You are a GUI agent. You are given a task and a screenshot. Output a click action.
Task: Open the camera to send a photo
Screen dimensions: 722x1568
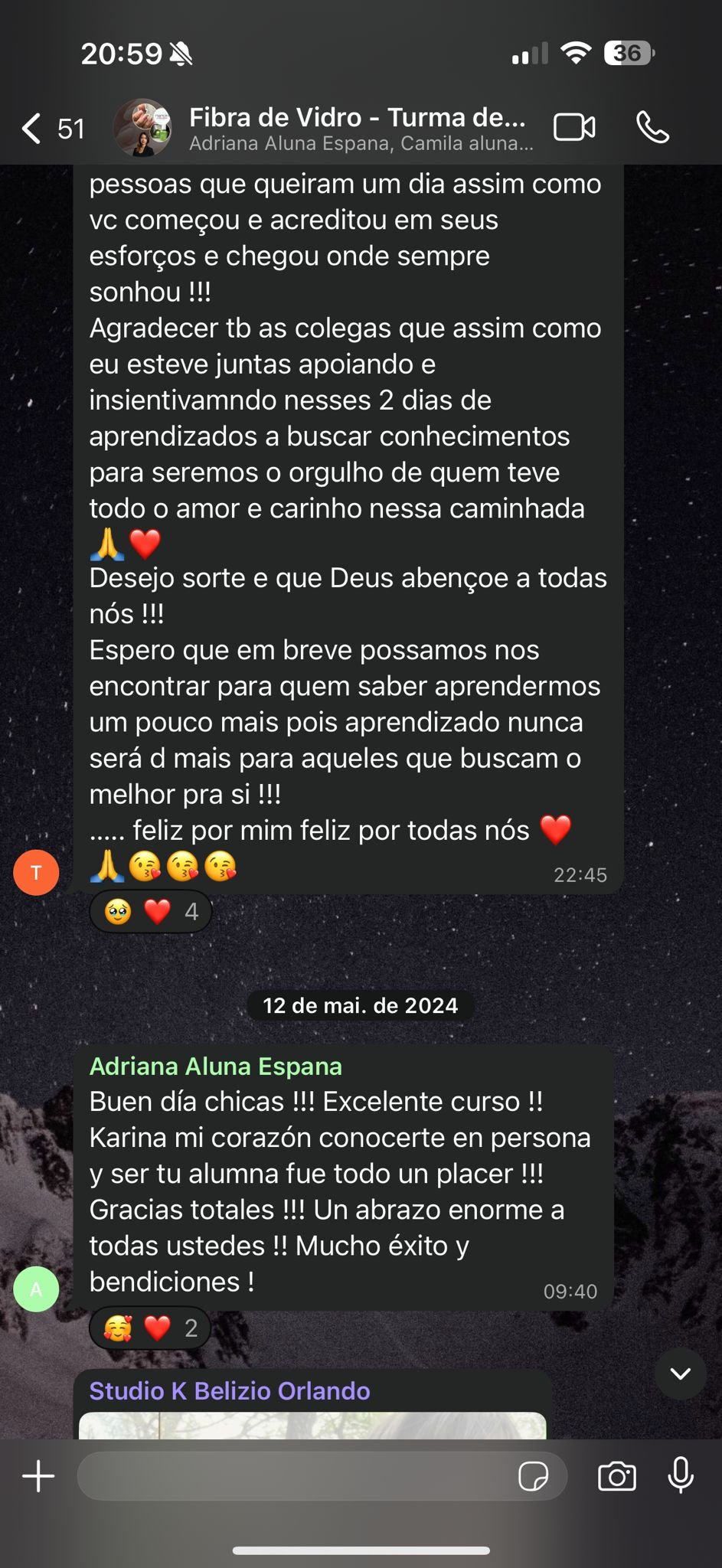click(616, 1475)
